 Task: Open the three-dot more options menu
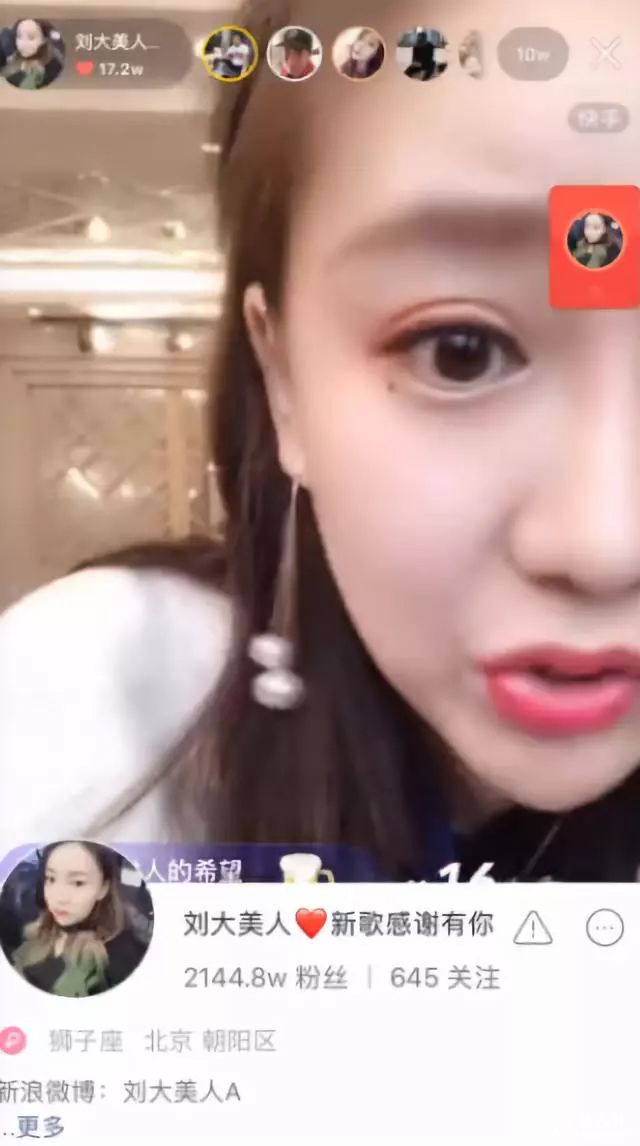tap(605, 927)
